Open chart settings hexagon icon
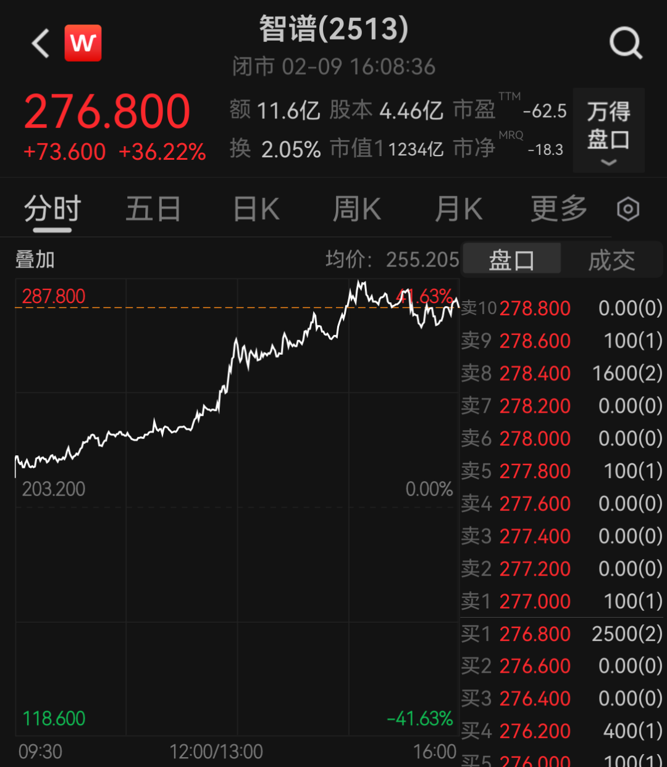667x767 pixels. pos(628,209)
